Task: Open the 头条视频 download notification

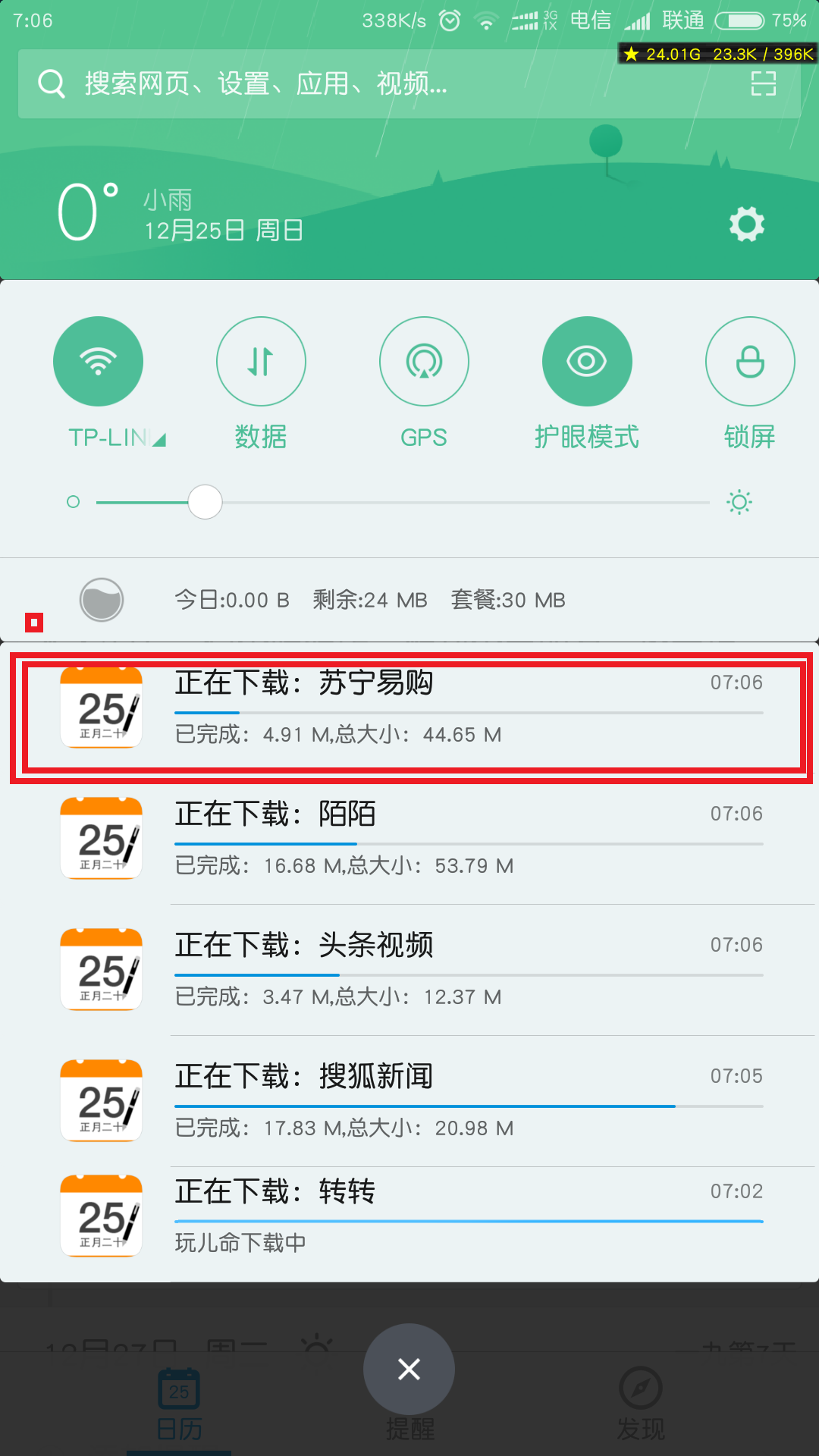Action: click(409, 970)
